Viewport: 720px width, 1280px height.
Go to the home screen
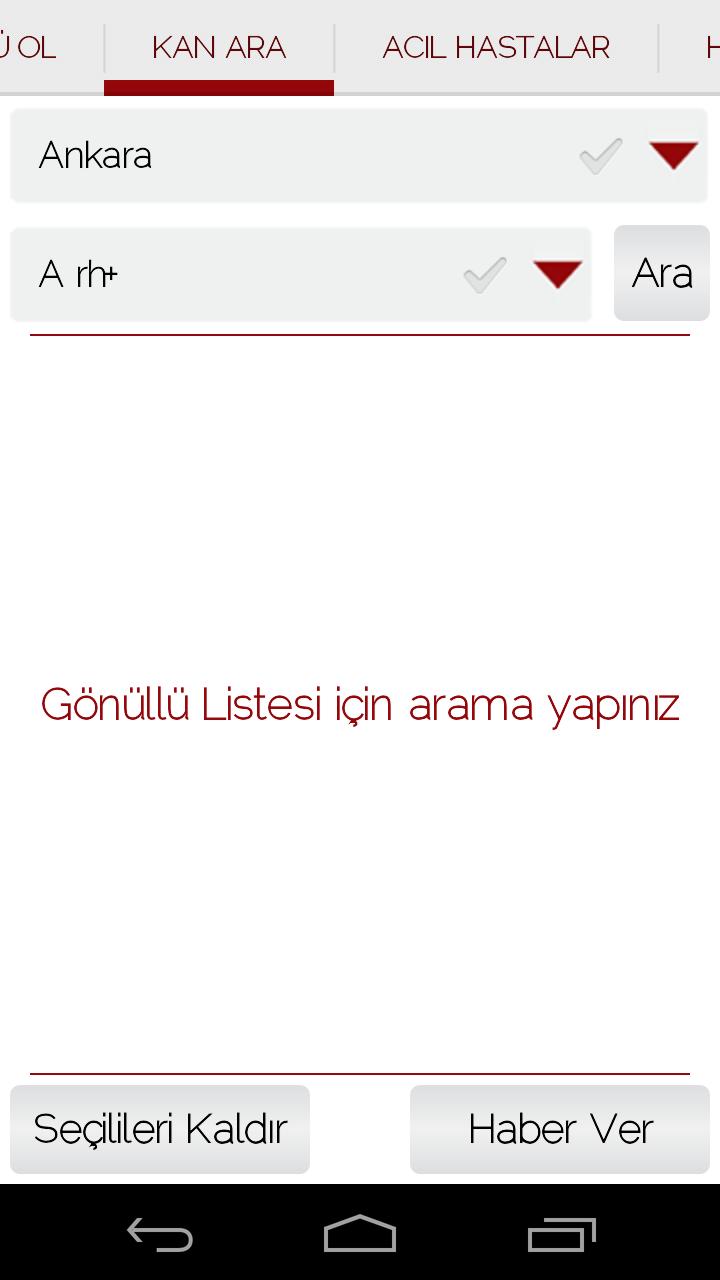(360, 1234)
